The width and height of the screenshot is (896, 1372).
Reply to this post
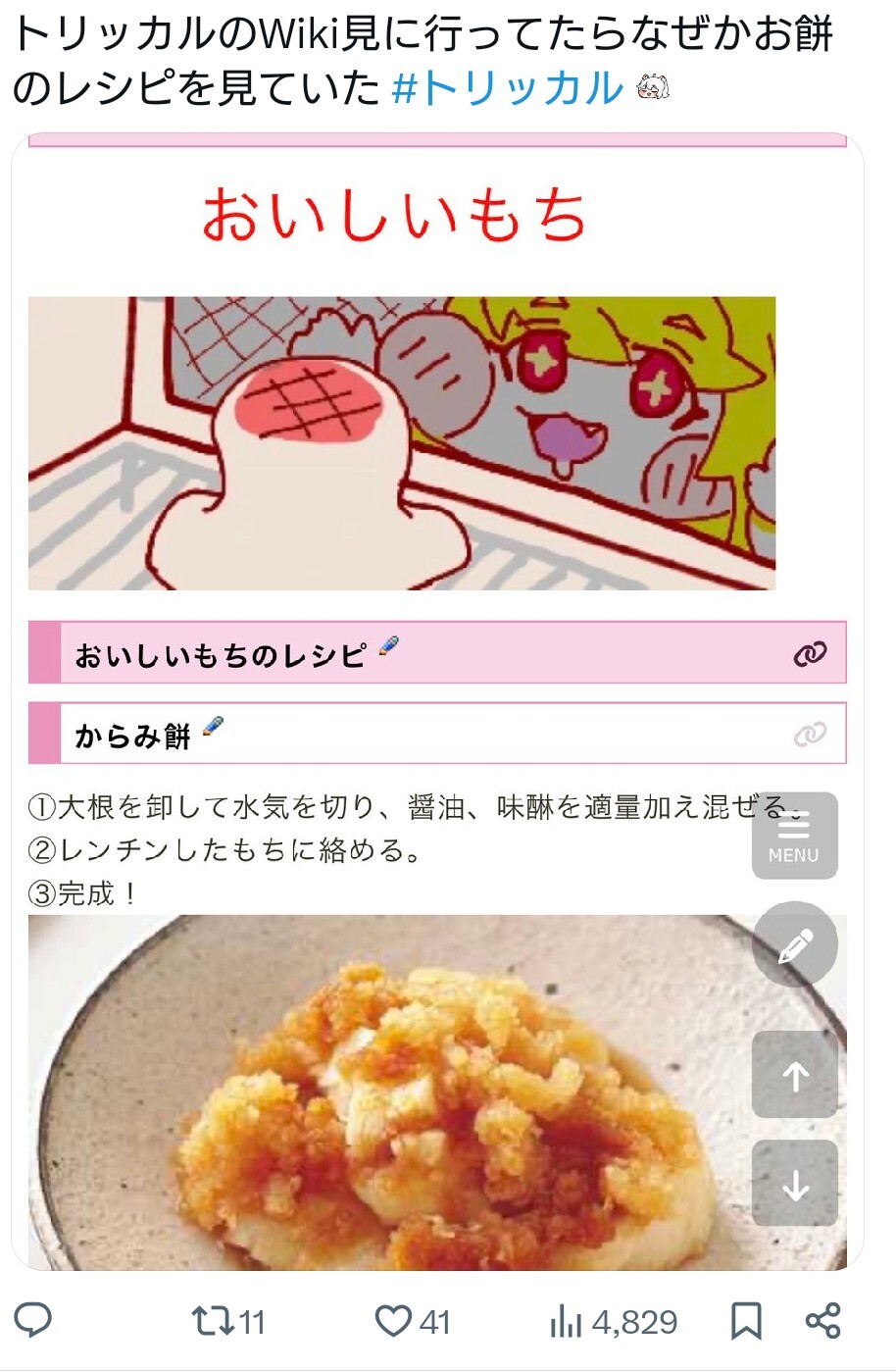(x=33, y=1321)
